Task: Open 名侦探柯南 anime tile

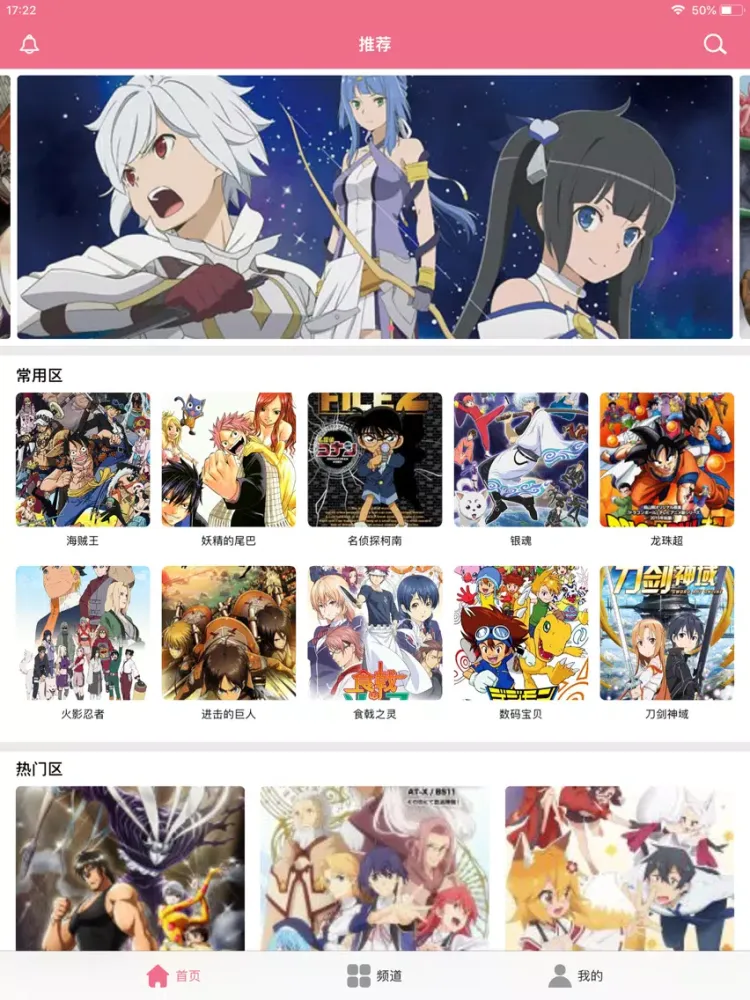Action: point(375,460)
